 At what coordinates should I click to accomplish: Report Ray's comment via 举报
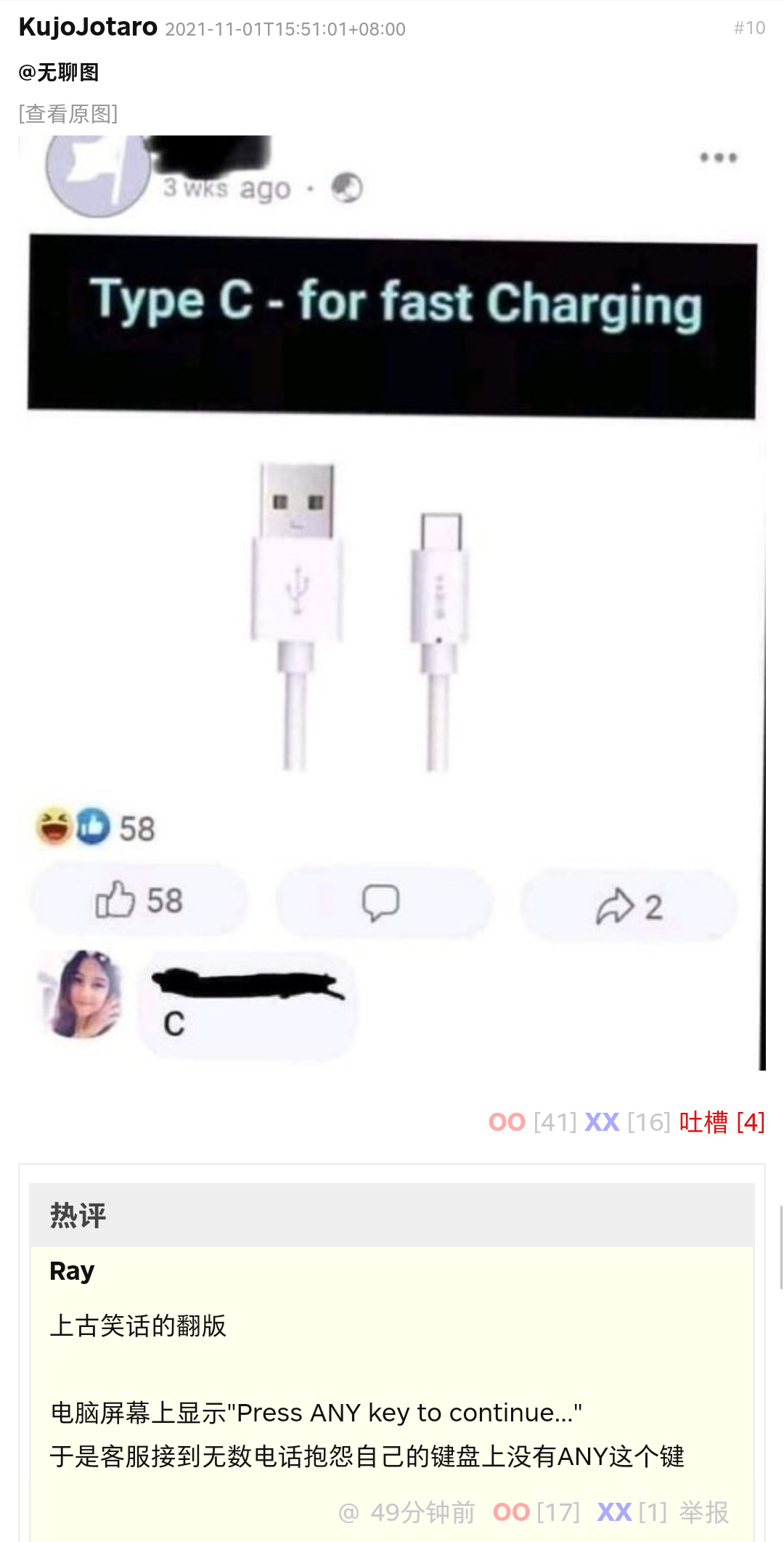pyautogui.click(x=703, y=1512)
